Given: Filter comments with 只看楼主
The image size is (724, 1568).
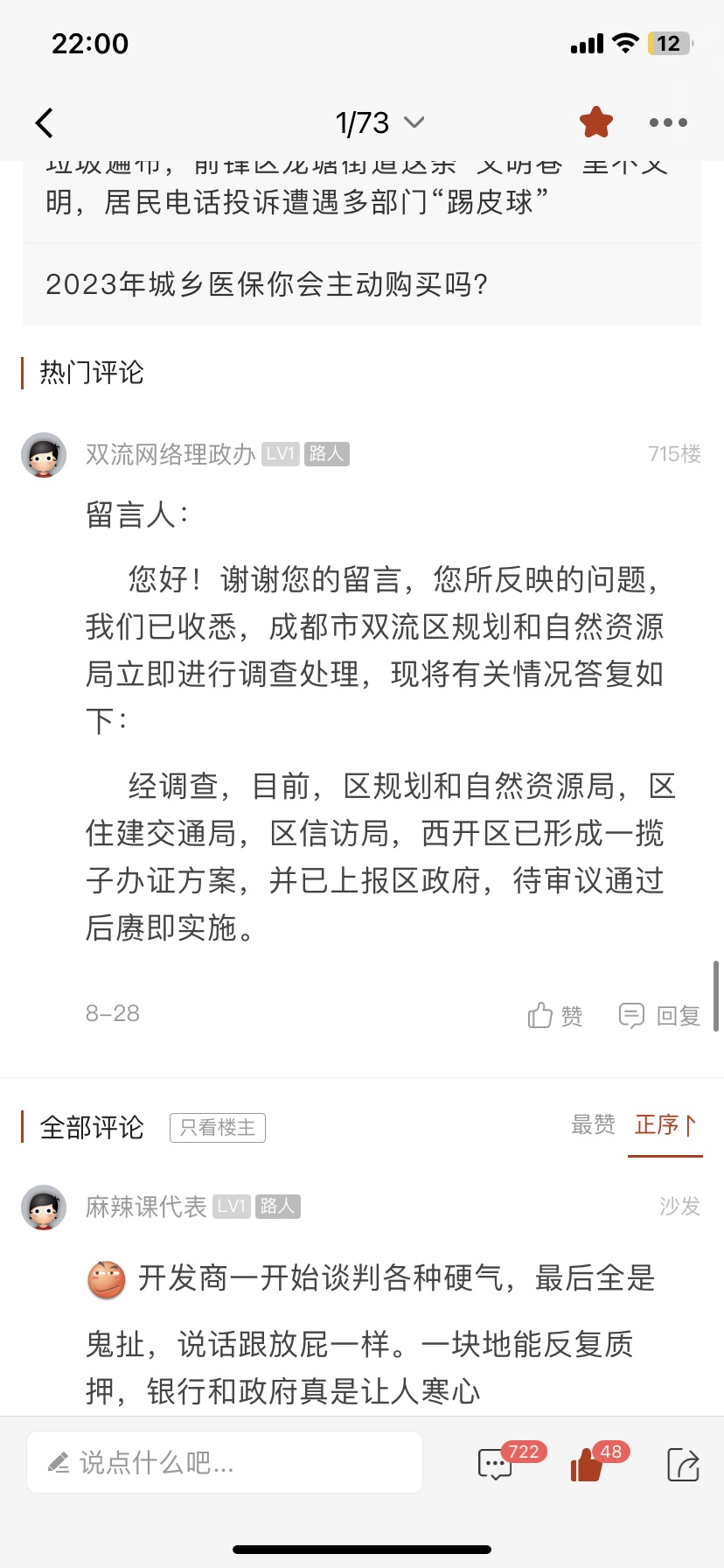Looking at the screenshot, I should pyautogui.click(x=217, y=1128).
